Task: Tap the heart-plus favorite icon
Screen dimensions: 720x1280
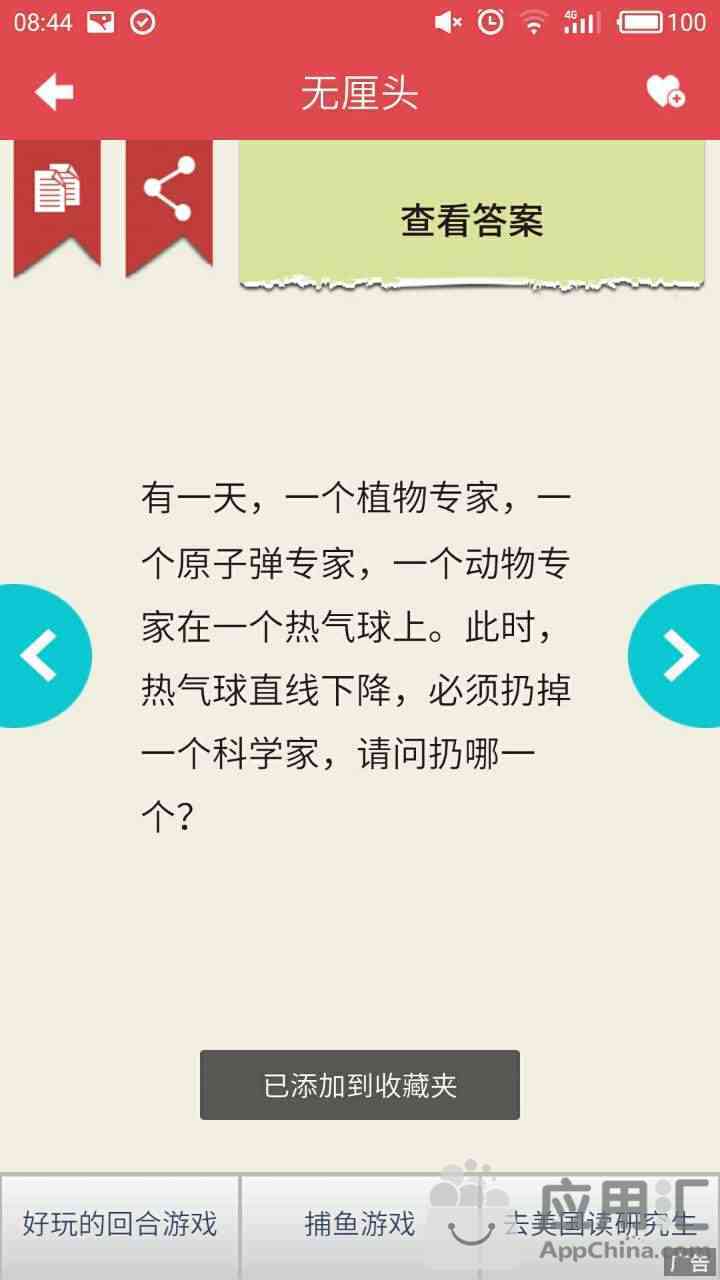Action: pyautogui.click(x=665, y=92)
